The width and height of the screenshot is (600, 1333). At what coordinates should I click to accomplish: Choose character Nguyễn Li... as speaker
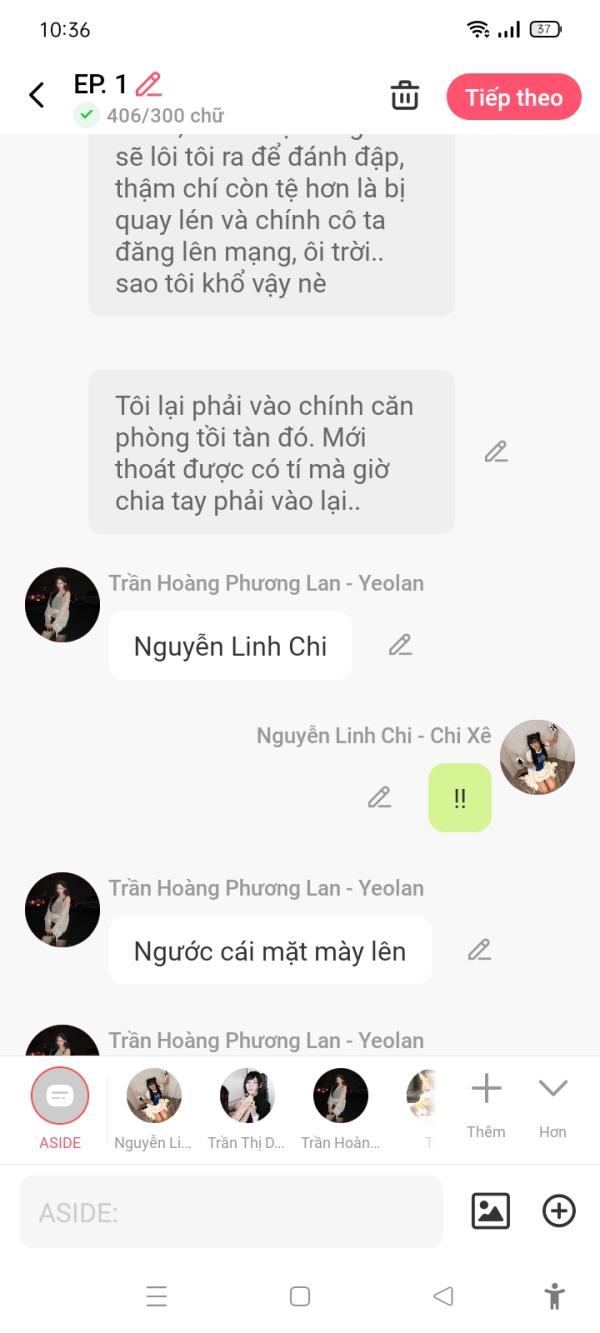(x=153, y=1107)
